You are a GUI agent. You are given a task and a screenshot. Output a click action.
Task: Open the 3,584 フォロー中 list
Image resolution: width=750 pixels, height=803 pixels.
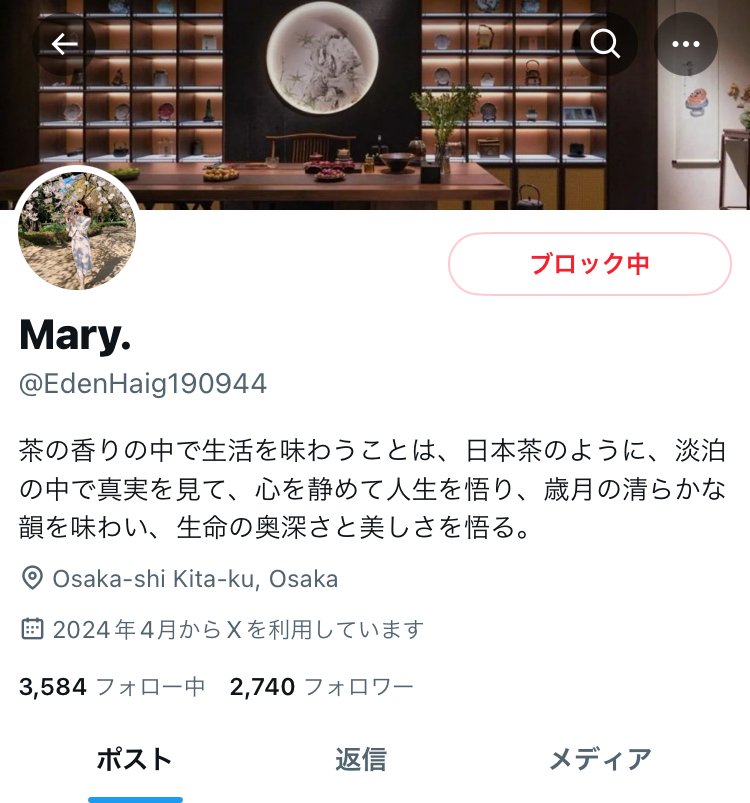tap(112, 687)
